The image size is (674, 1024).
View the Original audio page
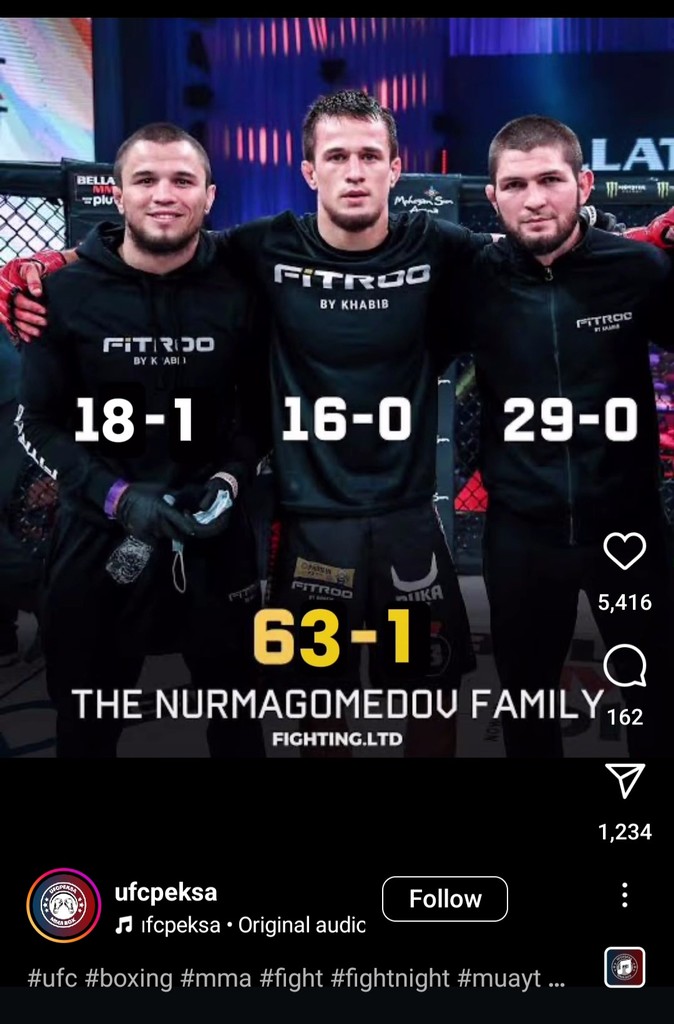click(x=297, y=925)
